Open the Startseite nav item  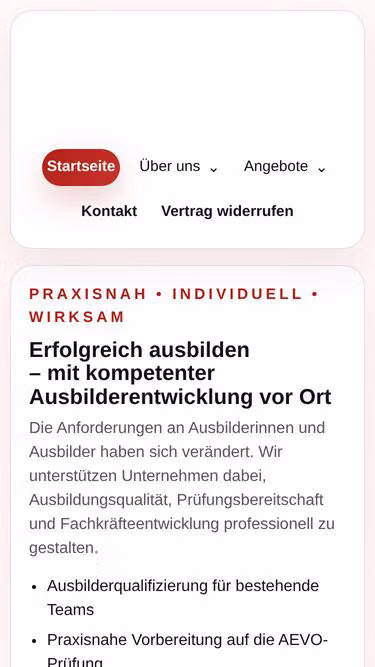81,167
